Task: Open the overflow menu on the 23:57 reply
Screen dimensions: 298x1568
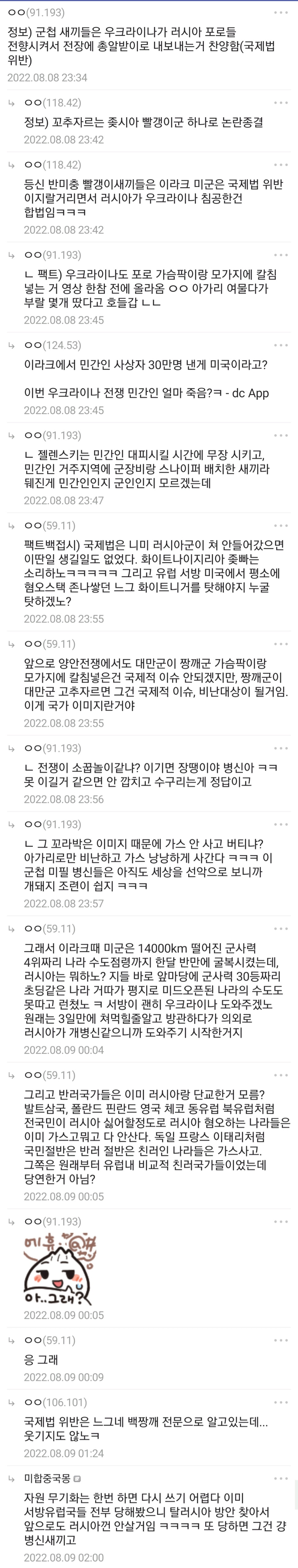Action: pos(280,824)
